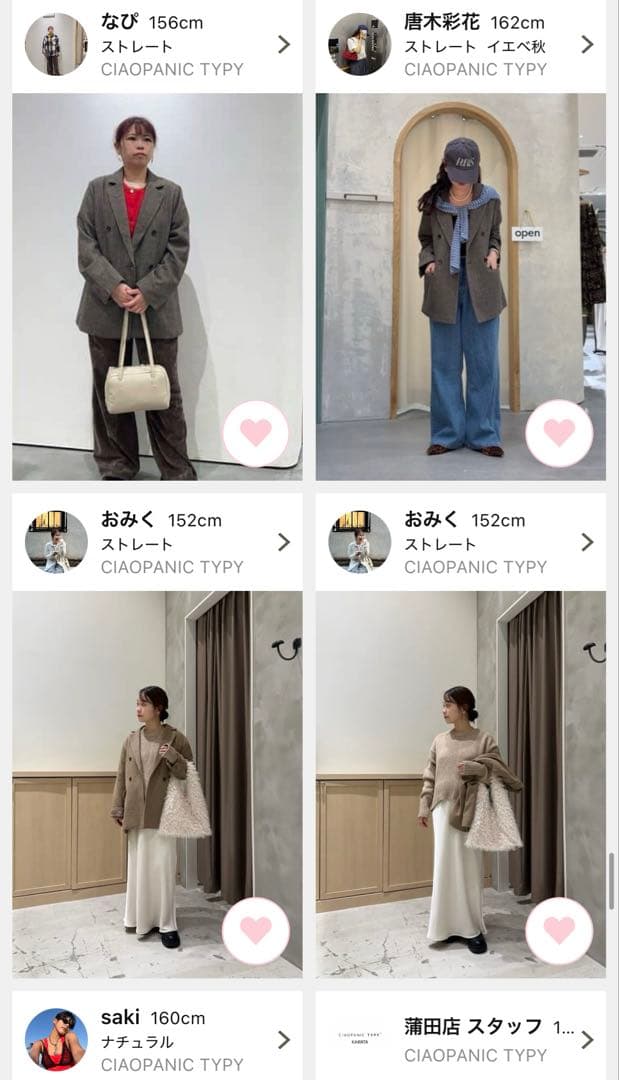Like おみく's photo wearing the beige jacket
Screen dimensions: 619x1080
click(255, 930)
